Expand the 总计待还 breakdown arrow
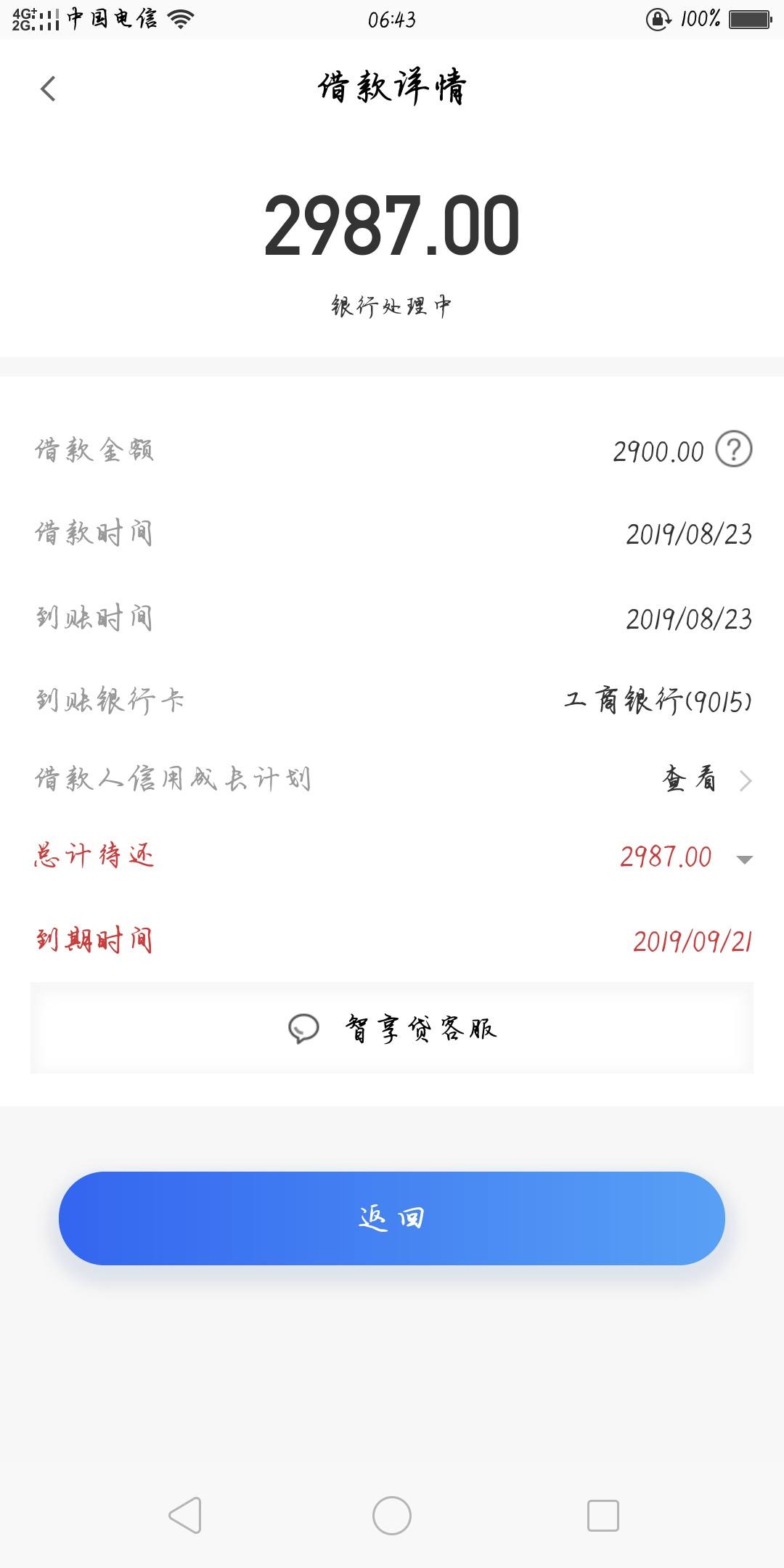Image resolution: width=784 pixels, height=1568 pixels. click(x=744, y=859)
